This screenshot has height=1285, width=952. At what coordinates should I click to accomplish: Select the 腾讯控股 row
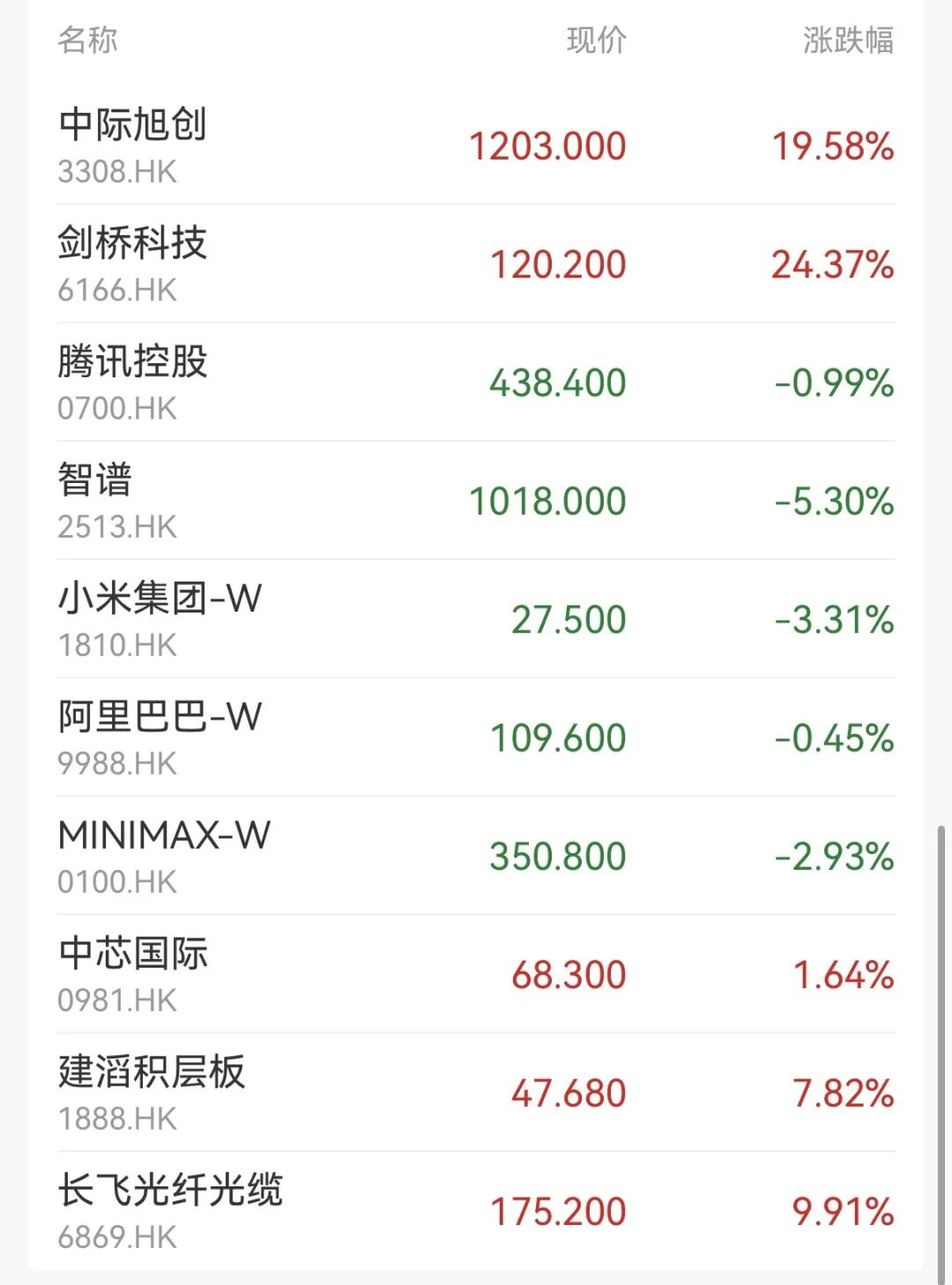[x=476, y=382]
